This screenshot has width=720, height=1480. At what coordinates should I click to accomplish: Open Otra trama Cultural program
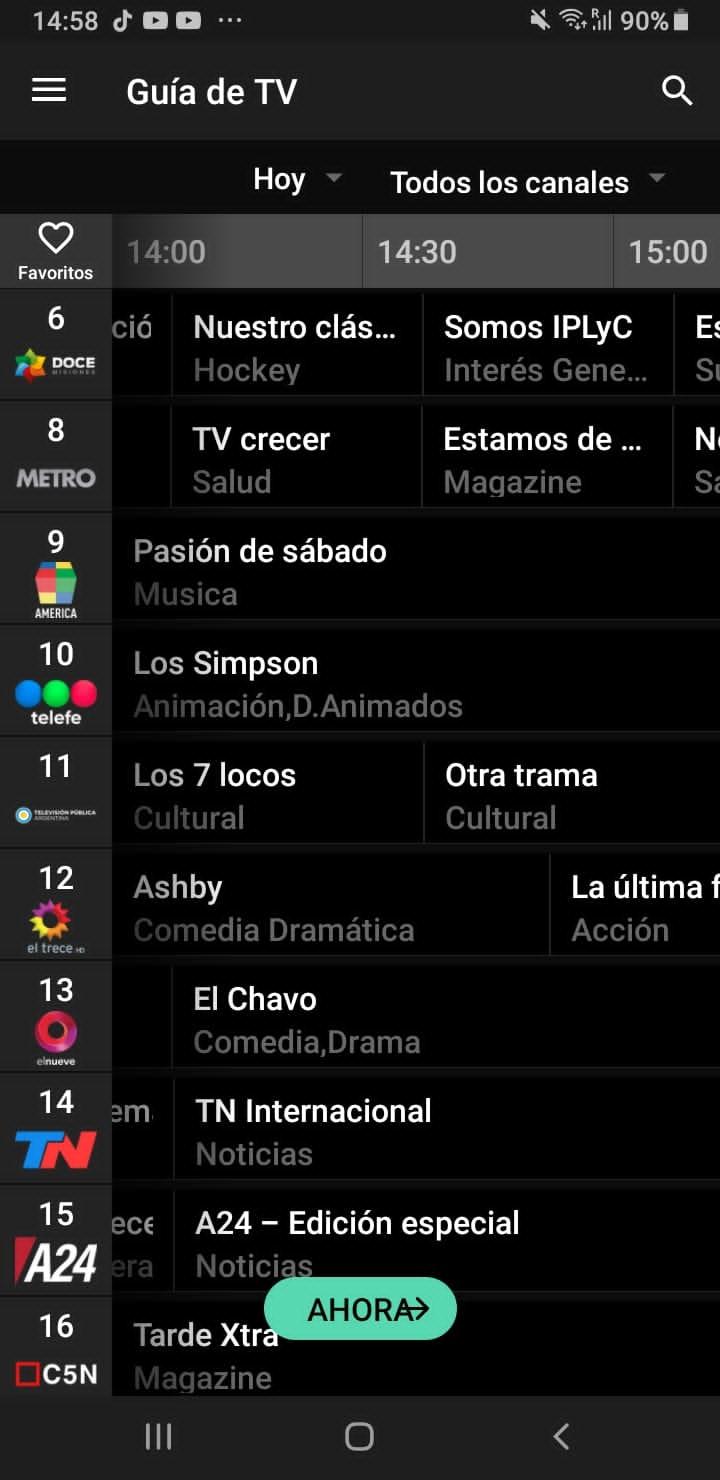[x=572, y=795]
